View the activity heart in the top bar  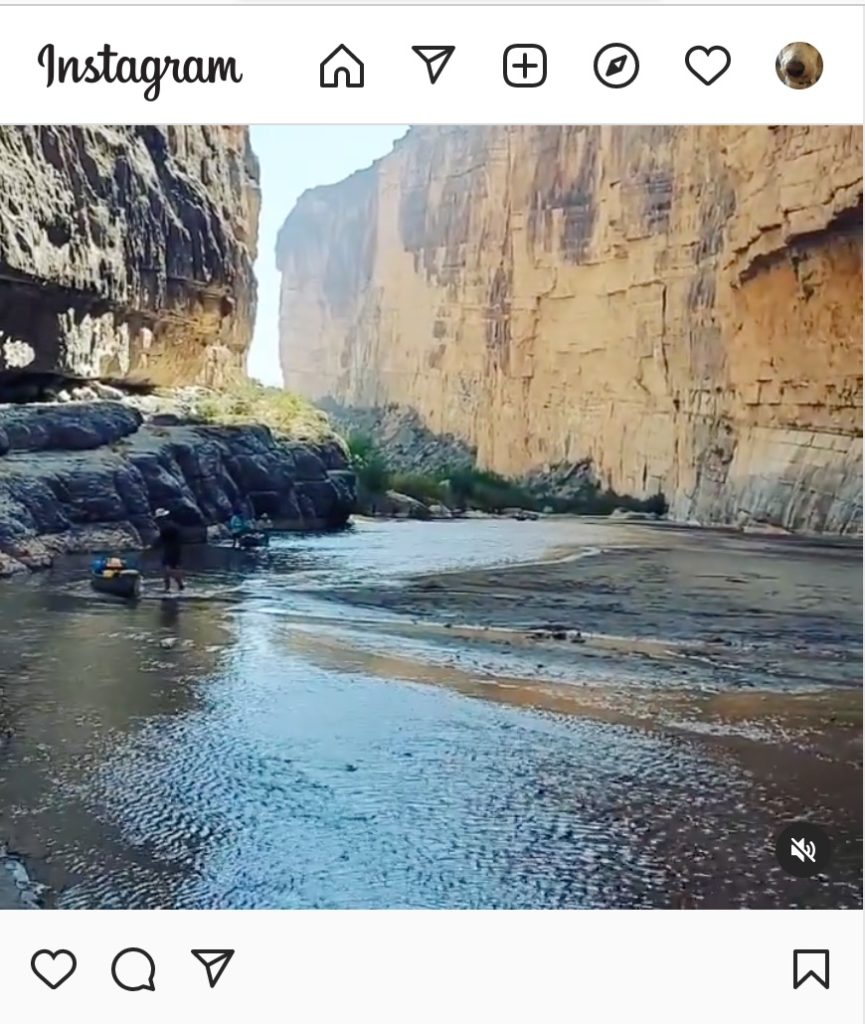[x=707, y=67]
